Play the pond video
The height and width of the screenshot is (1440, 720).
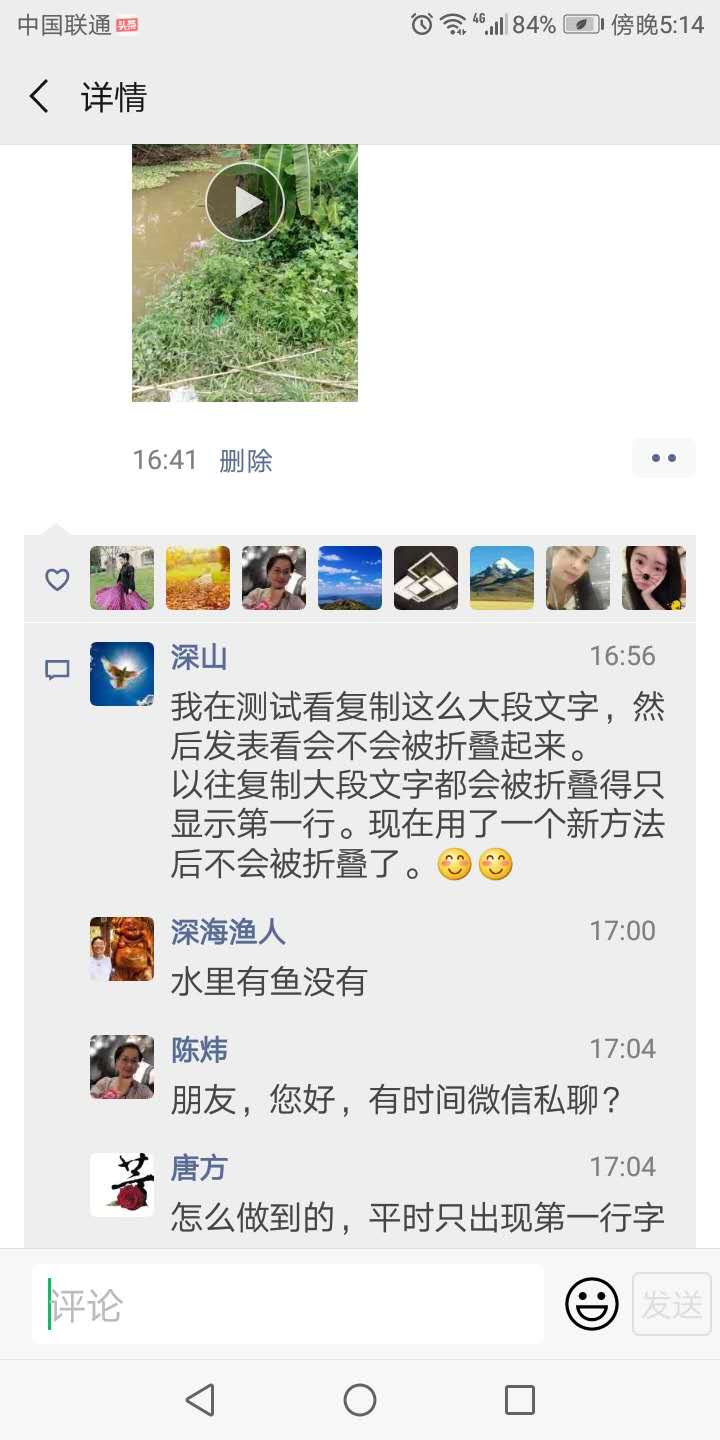click(x=244, y=200)
